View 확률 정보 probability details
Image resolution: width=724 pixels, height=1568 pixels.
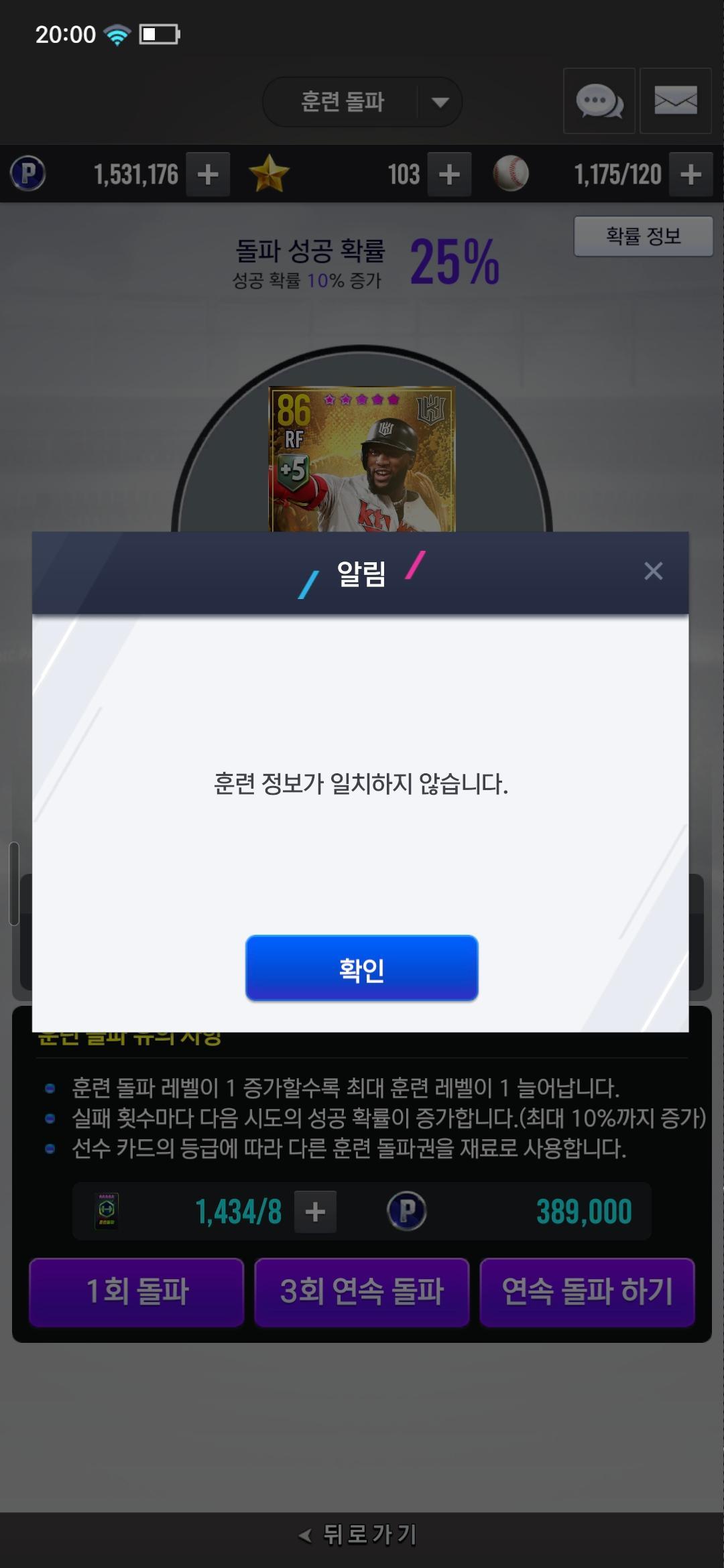643,236
